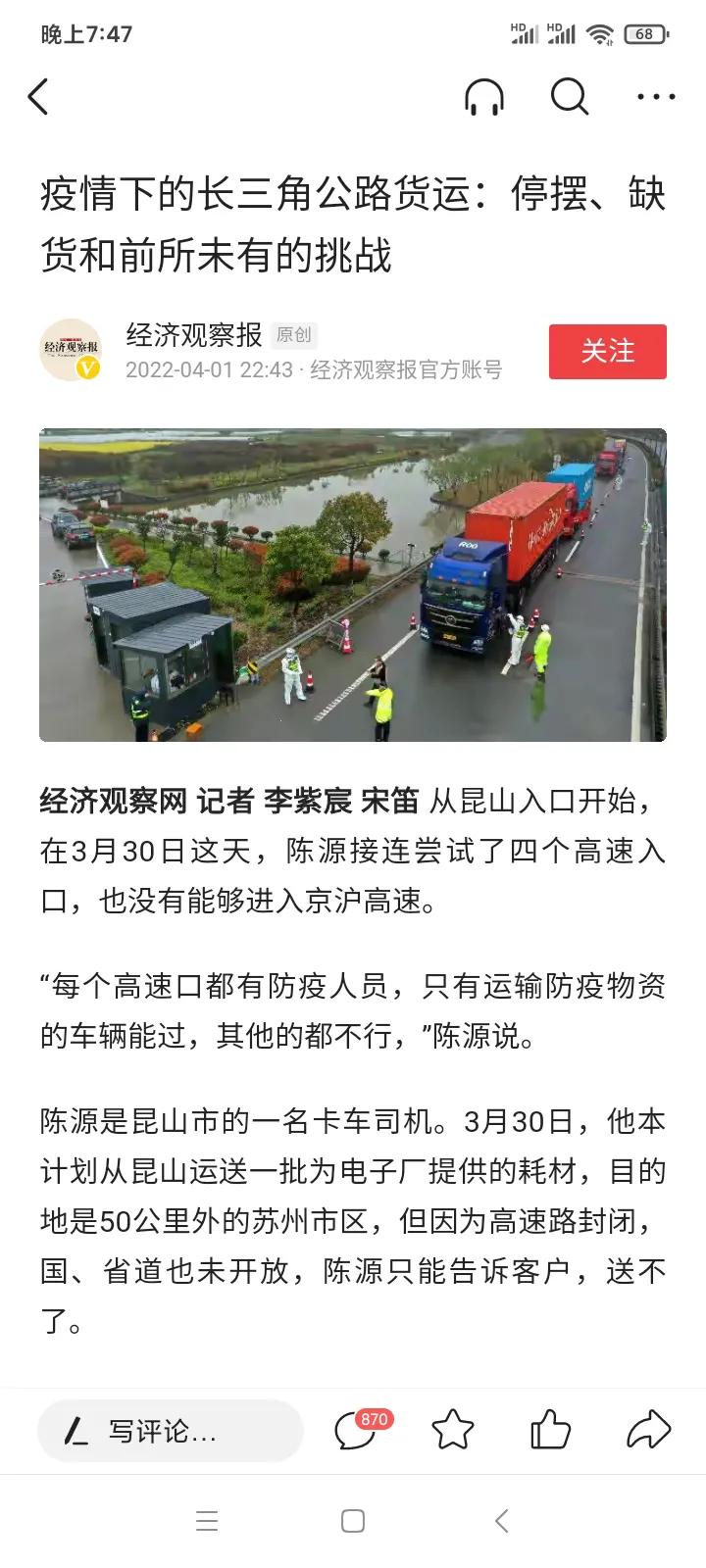
Task: Like the article with thumbs up
Action: [x=550, y=1430]
